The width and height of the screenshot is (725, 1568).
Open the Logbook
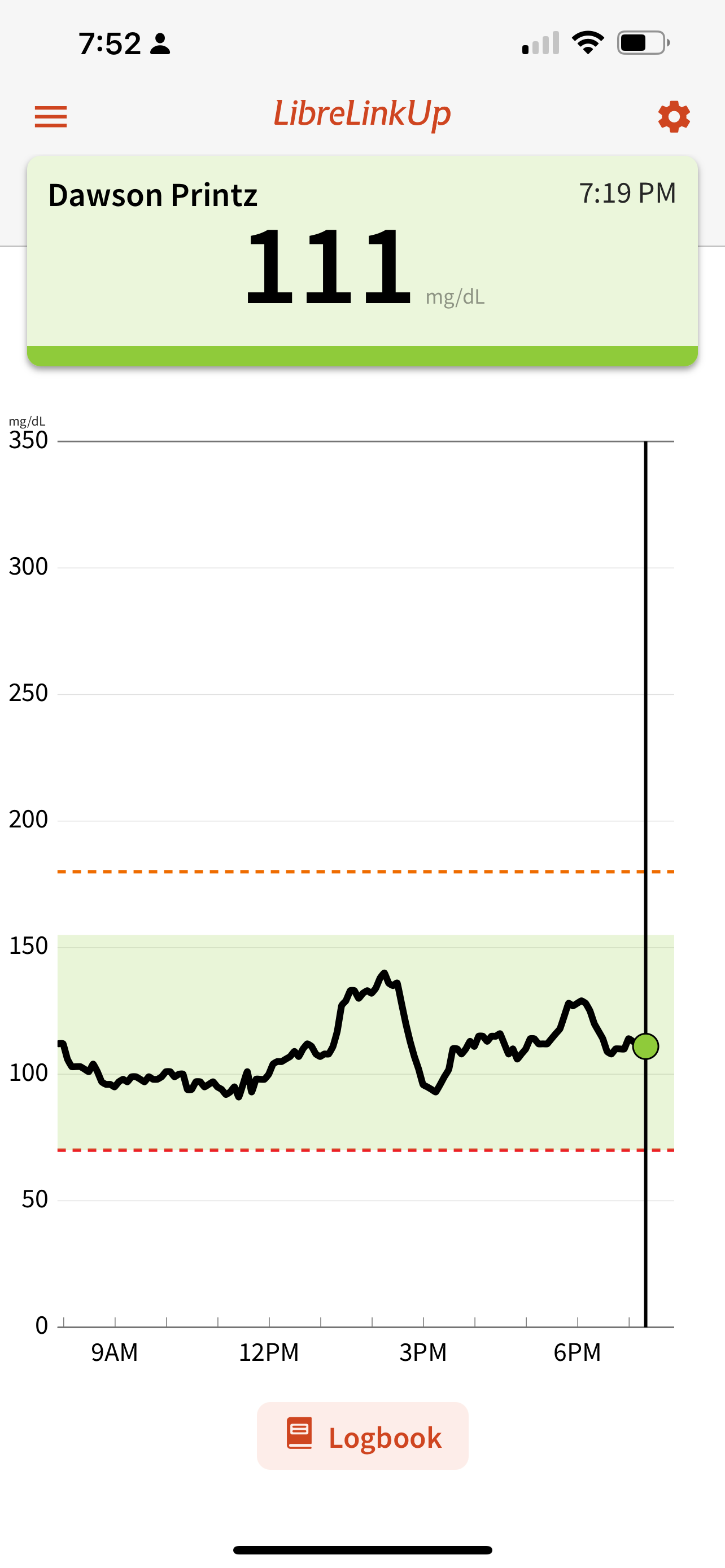coord(363,1436)
